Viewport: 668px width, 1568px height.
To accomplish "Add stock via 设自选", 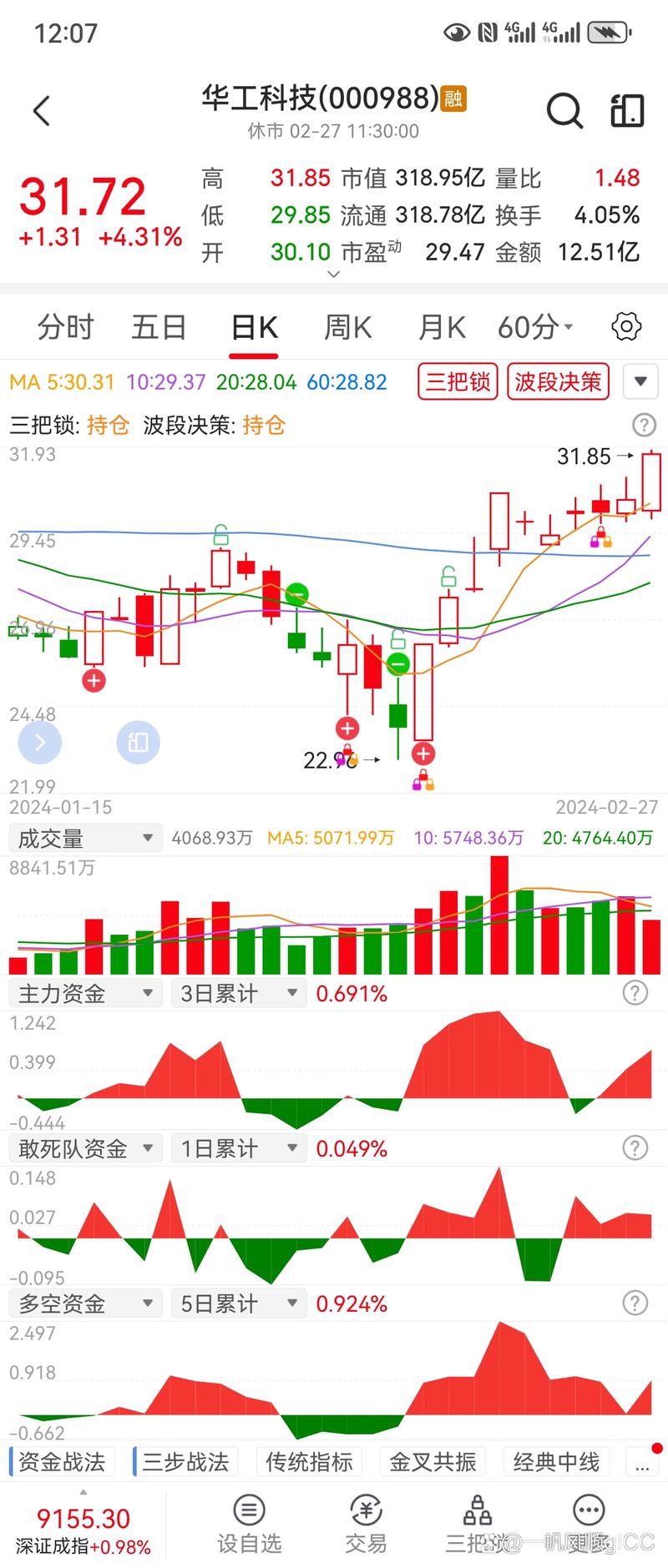I will [x=249, y=1524].
